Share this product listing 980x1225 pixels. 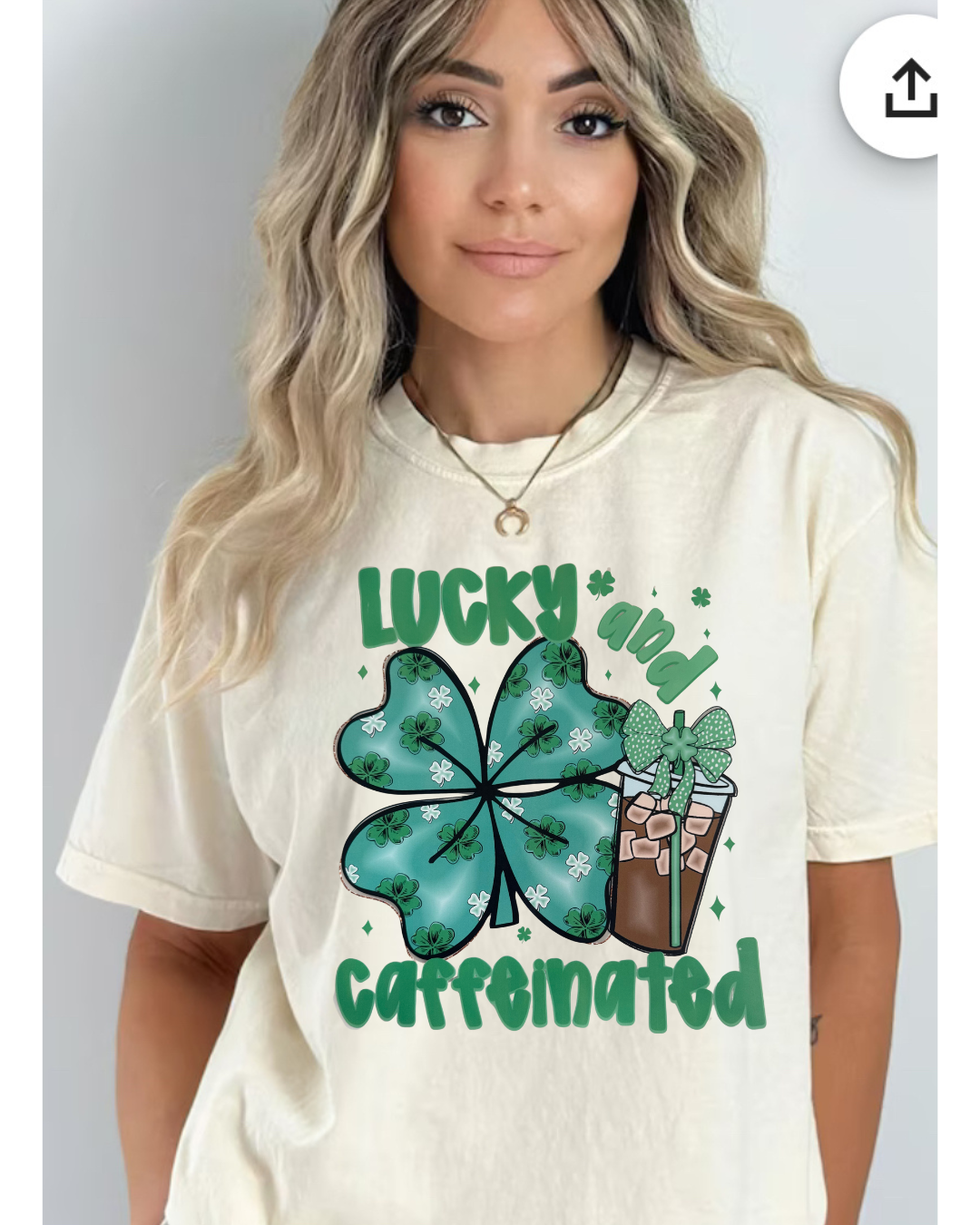pyautogui.click(x=910, y=88)
